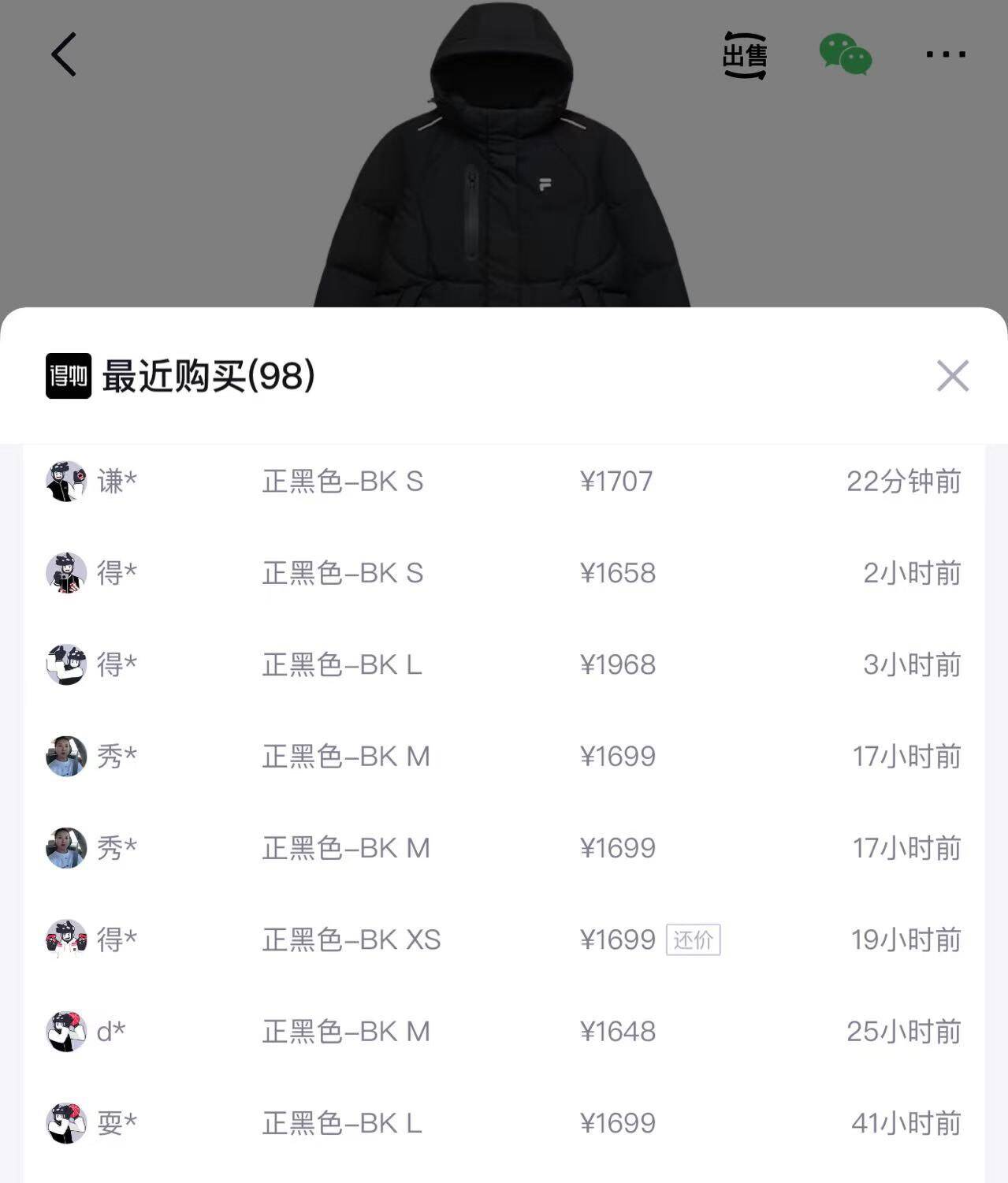Open the three-dot overflow menu
Screen dimensions: 1008x1183
tap(945, 54)
